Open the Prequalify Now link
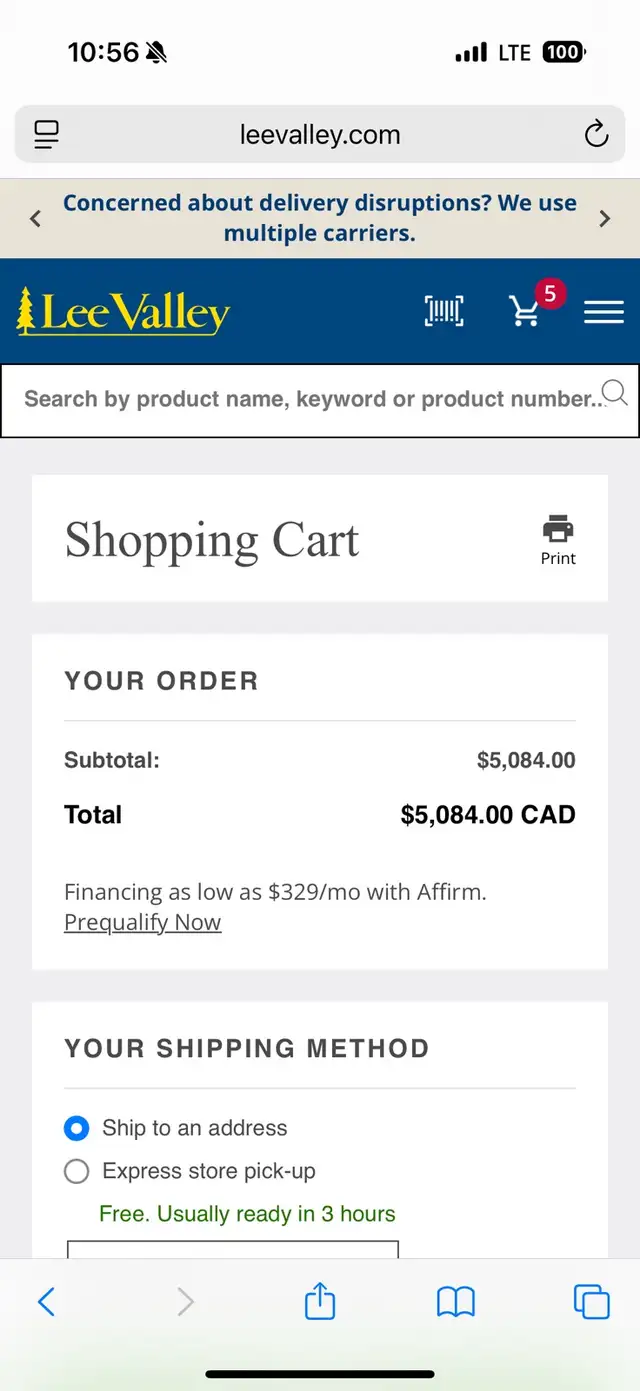 tap(142, 923)
